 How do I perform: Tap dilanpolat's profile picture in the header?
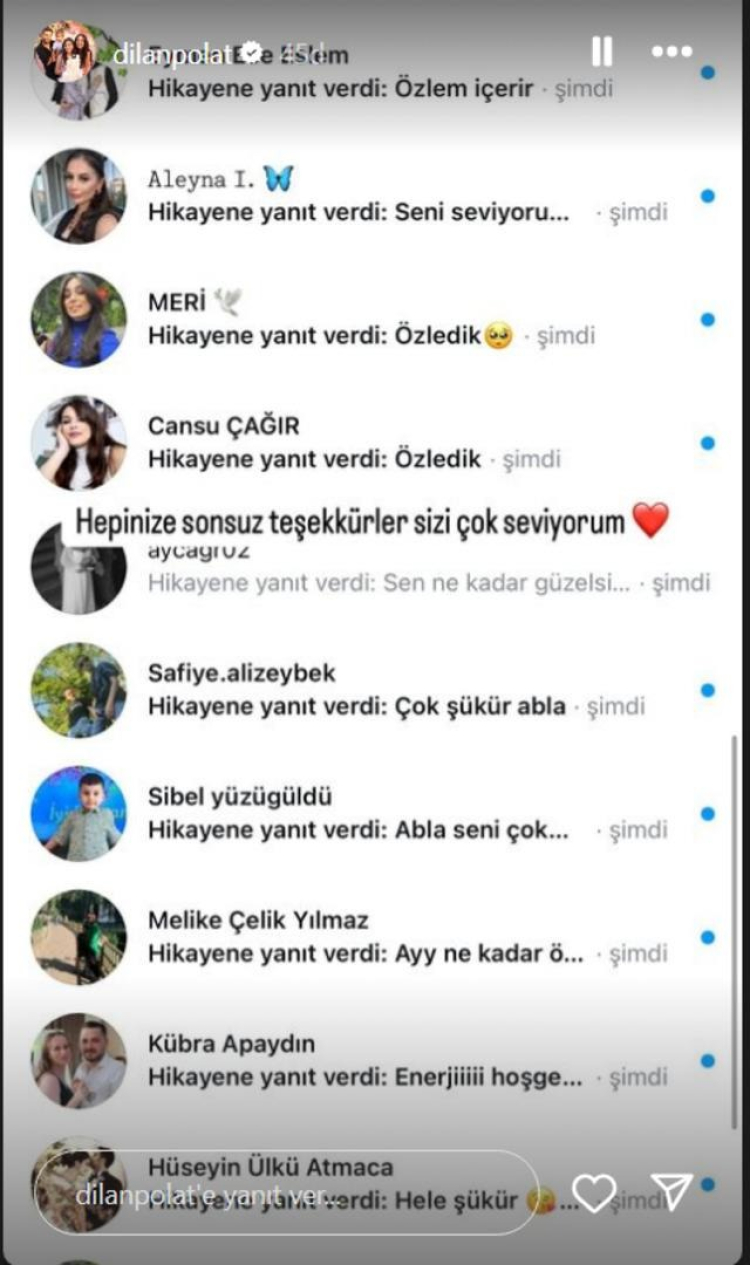coord(65,51)
